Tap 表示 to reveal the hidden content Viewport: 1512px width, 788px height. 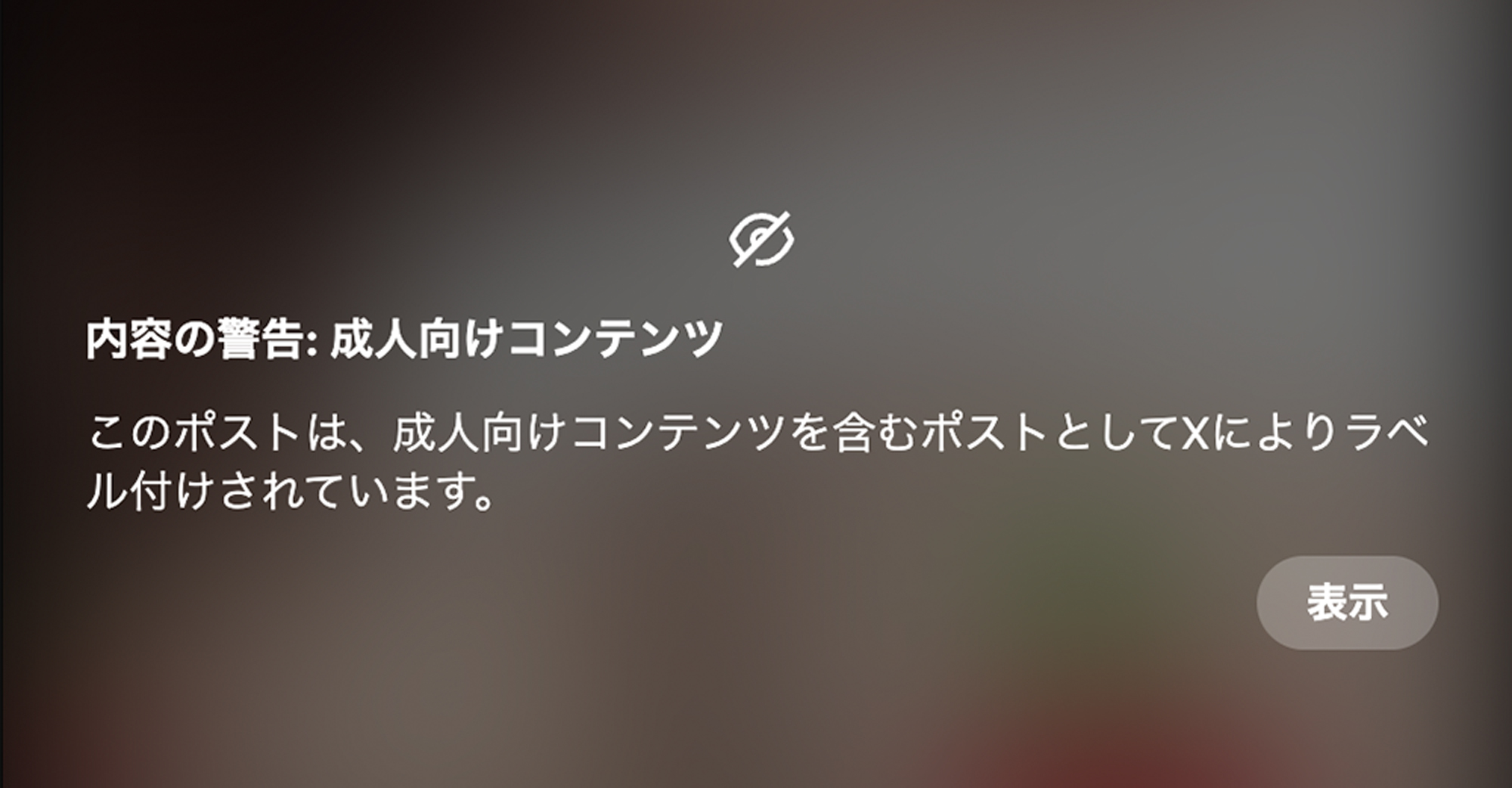tap(1347, 603)
